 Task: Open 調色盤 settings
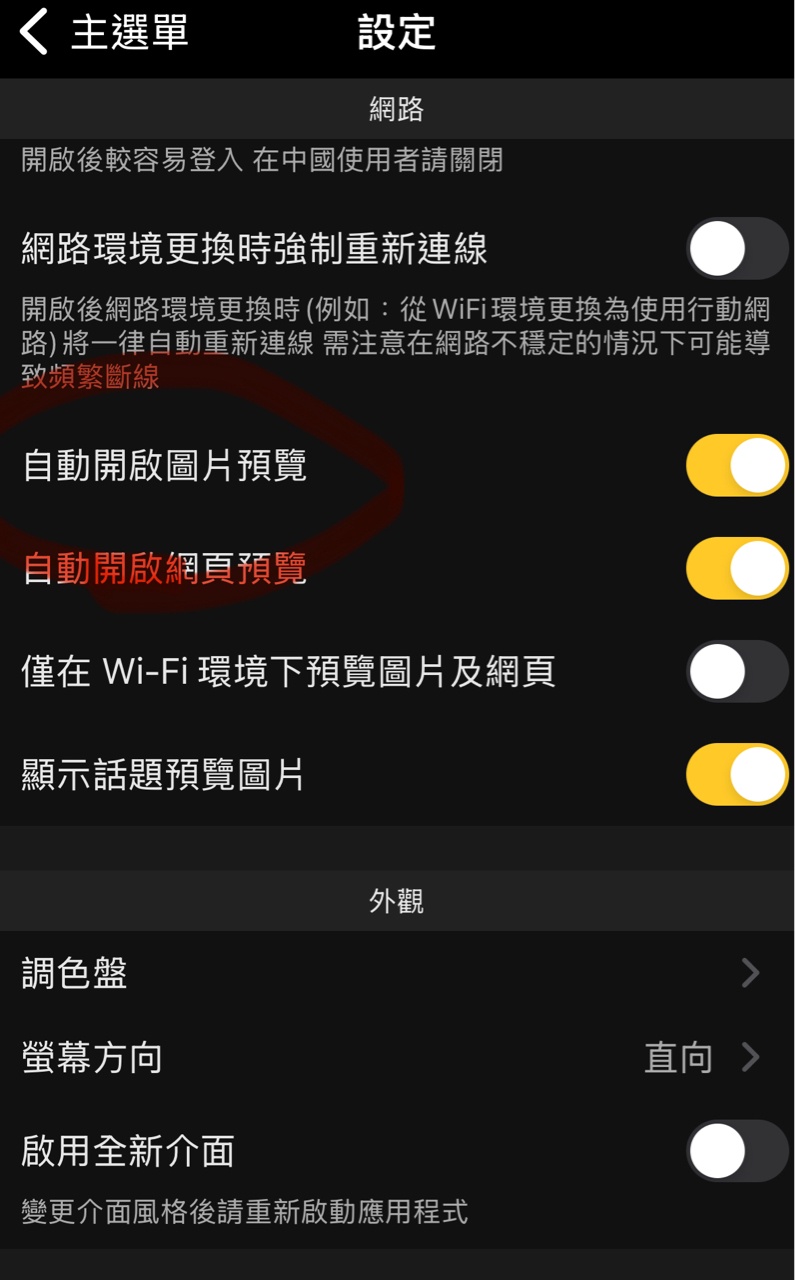click(x=397, y=973)
